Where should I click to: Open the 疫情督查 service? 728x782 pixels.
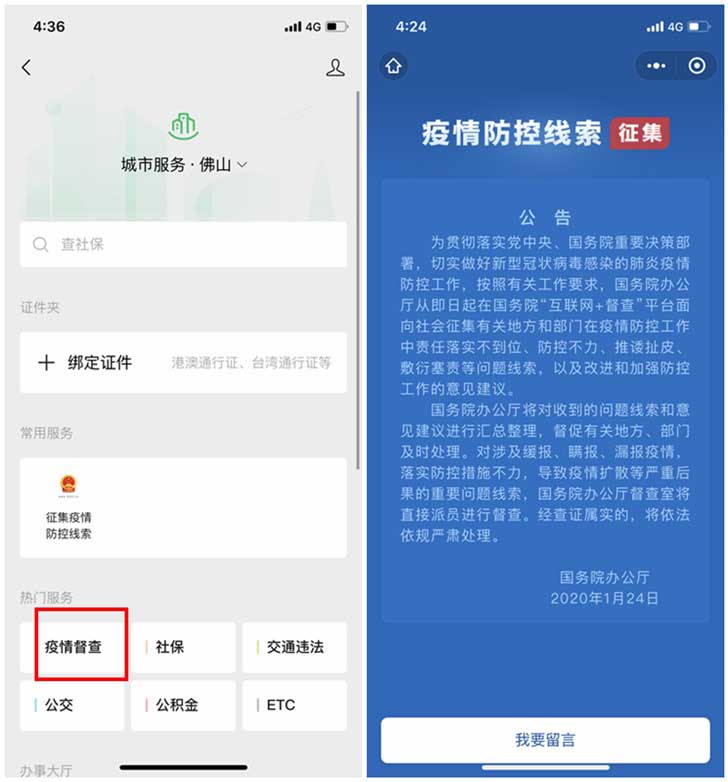[74, 647]
